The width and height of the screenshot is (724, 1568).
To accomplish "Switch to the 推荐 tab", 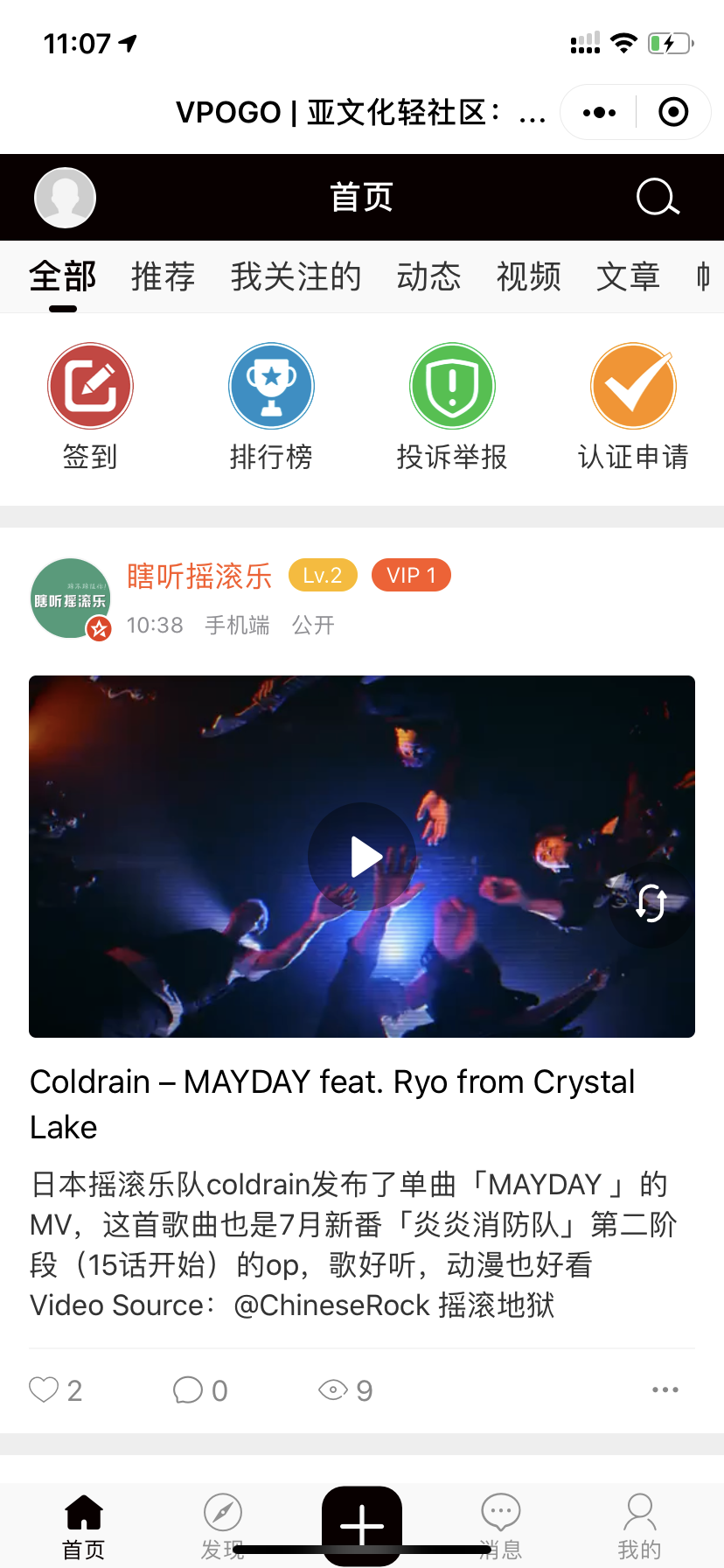I will click(163, 277).
